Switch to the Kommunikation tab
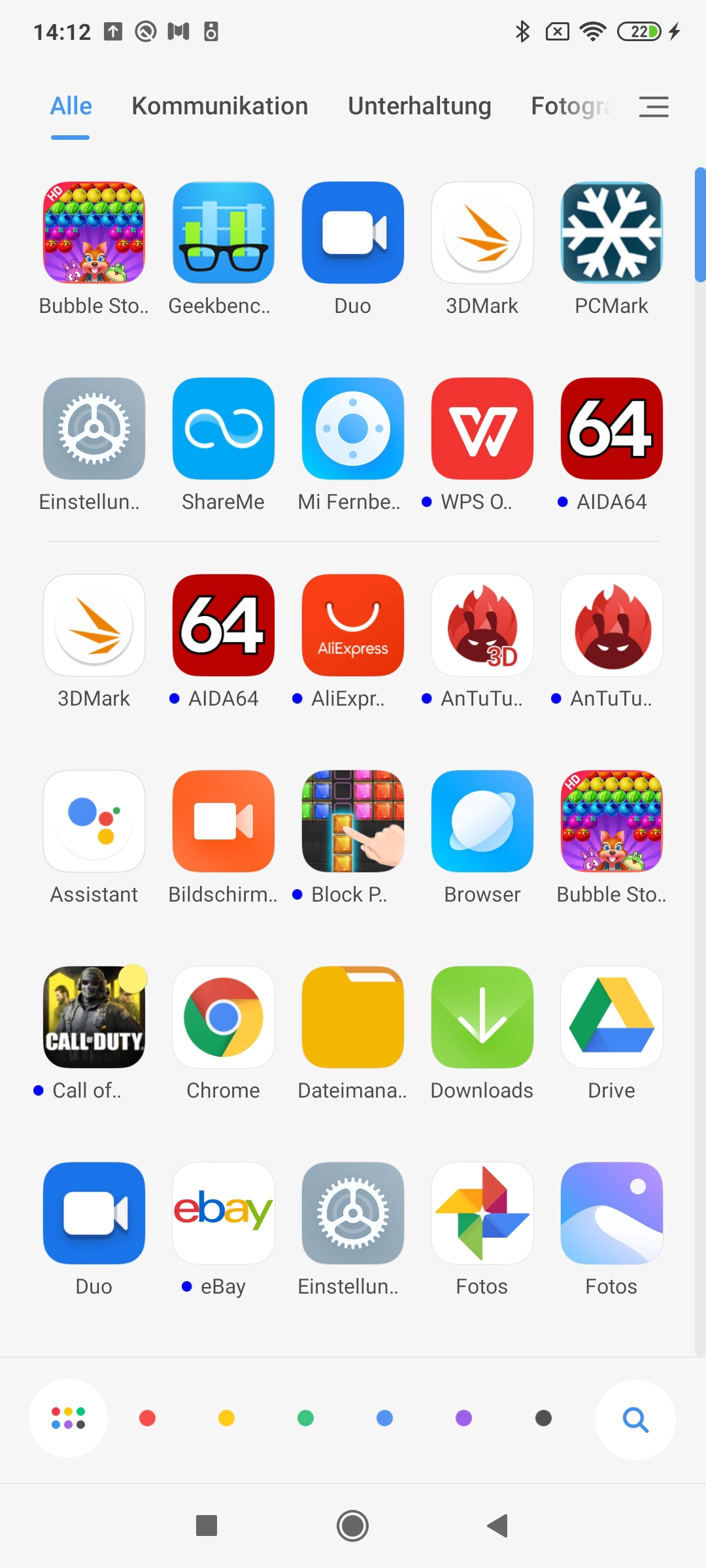 220,106
